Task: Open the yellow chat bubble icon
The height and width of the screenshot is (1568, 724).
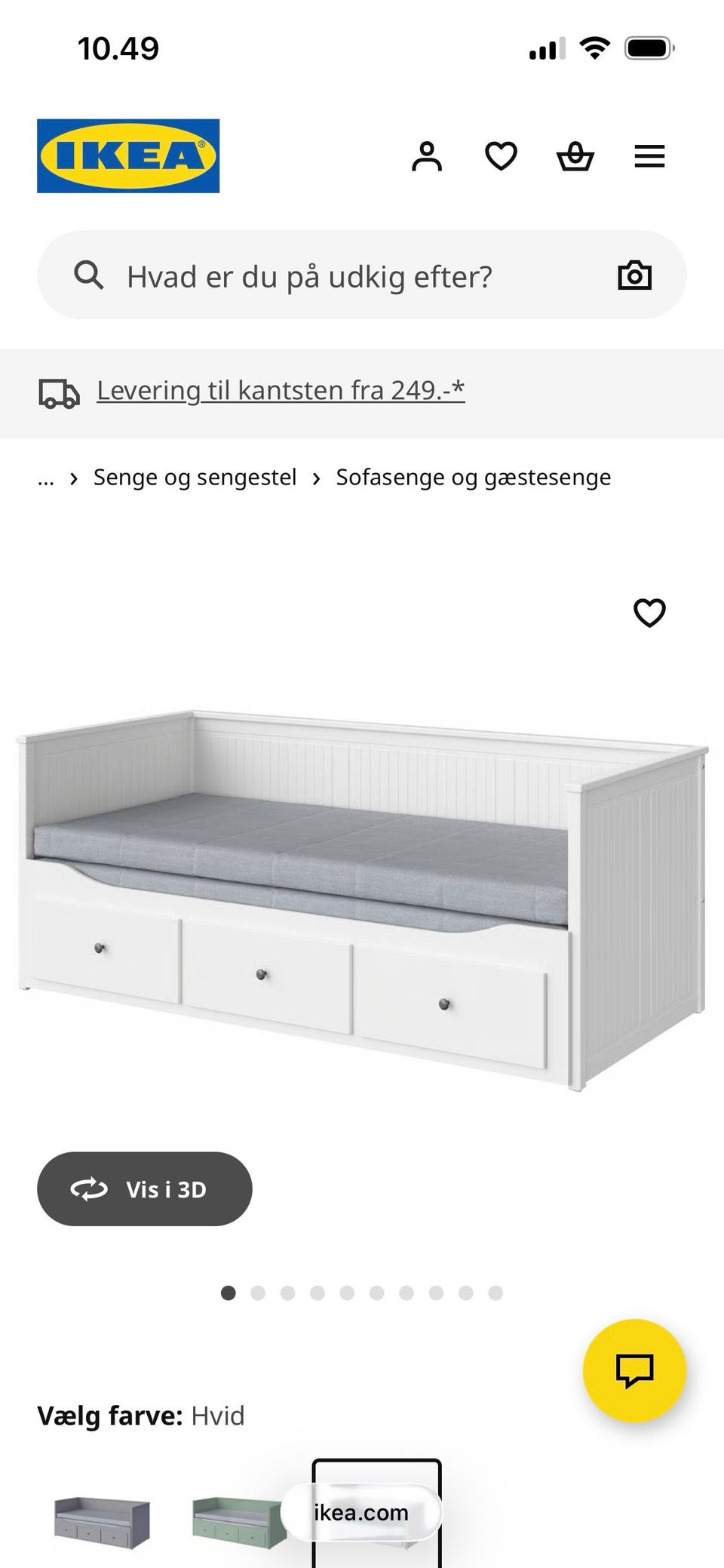Action: point(634,1372)
